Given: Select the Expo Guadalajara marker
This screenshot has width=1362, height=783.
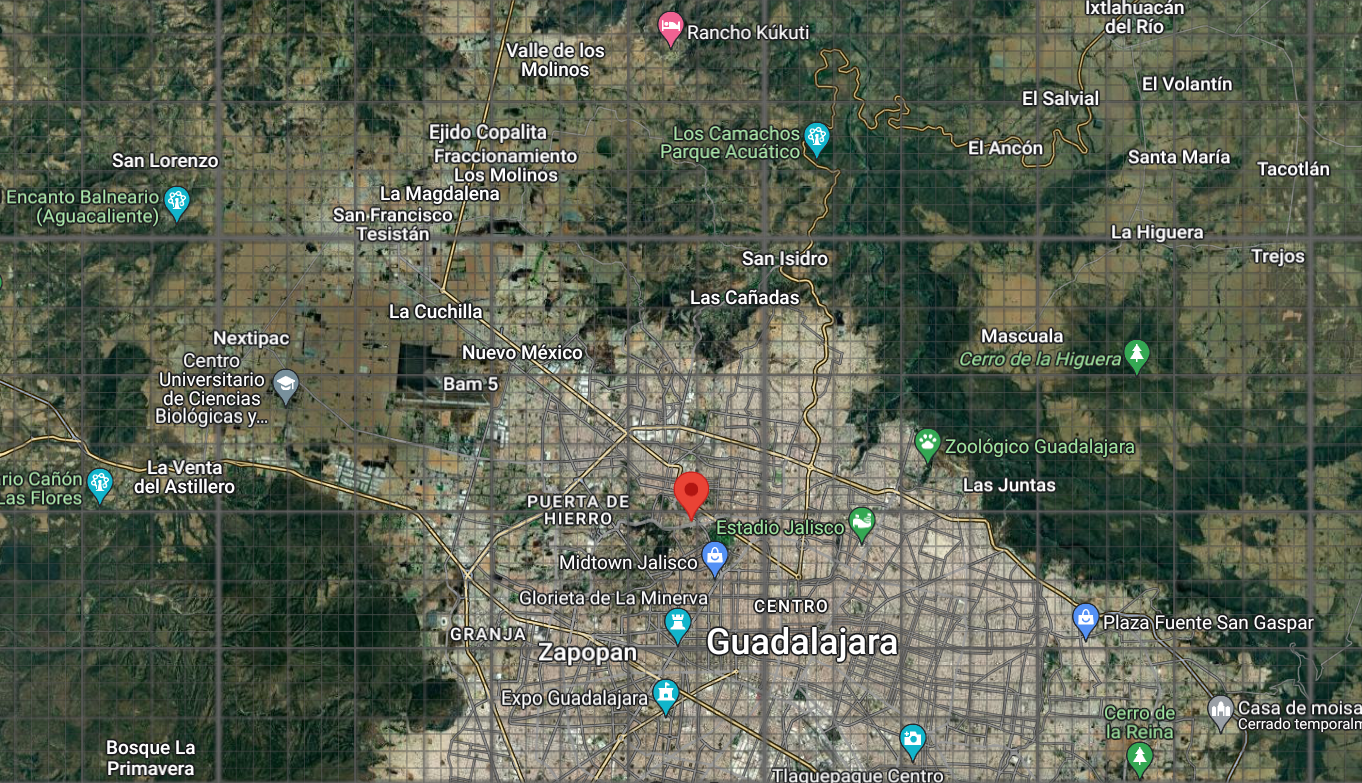Looking at the screenshot, I should 665,694.
